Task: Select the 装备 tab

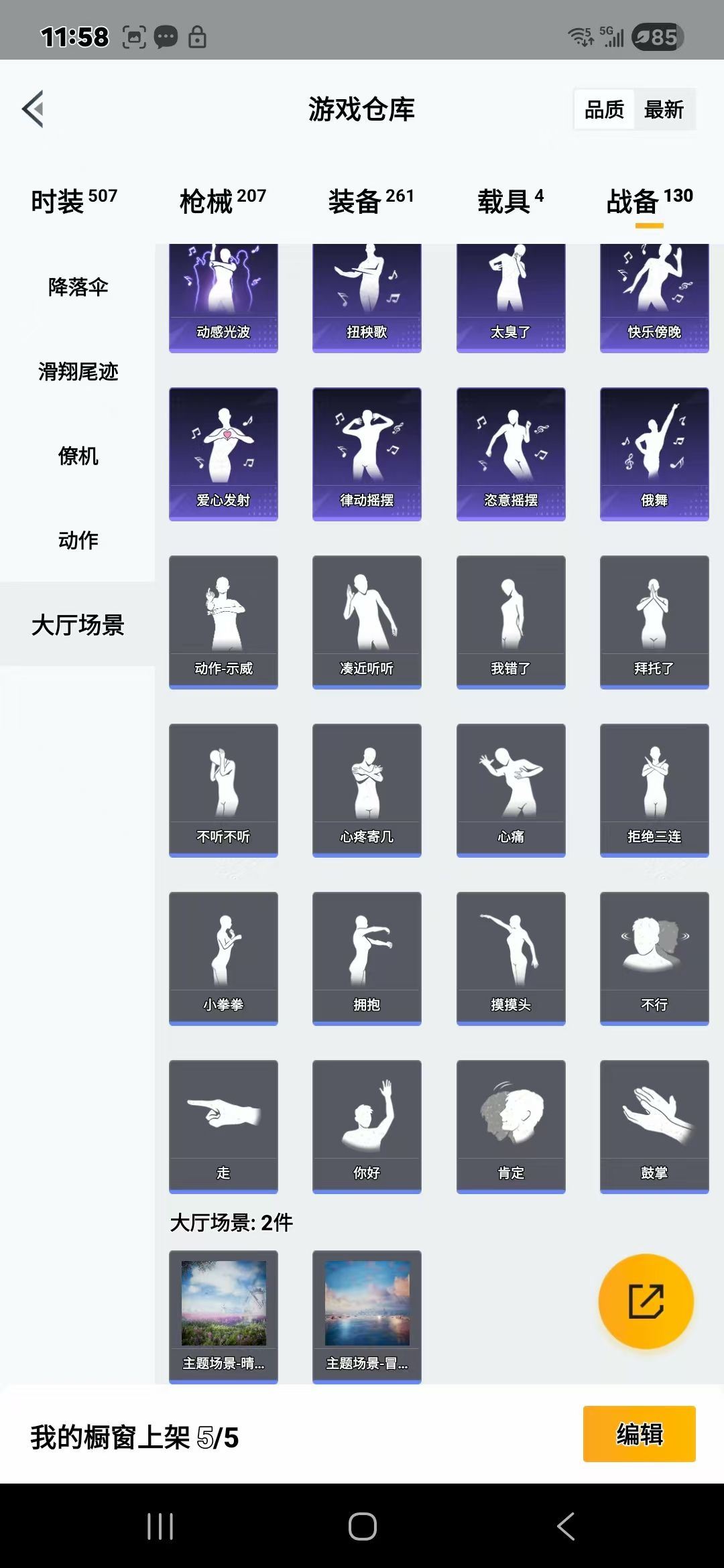Action: click(371, 200)
